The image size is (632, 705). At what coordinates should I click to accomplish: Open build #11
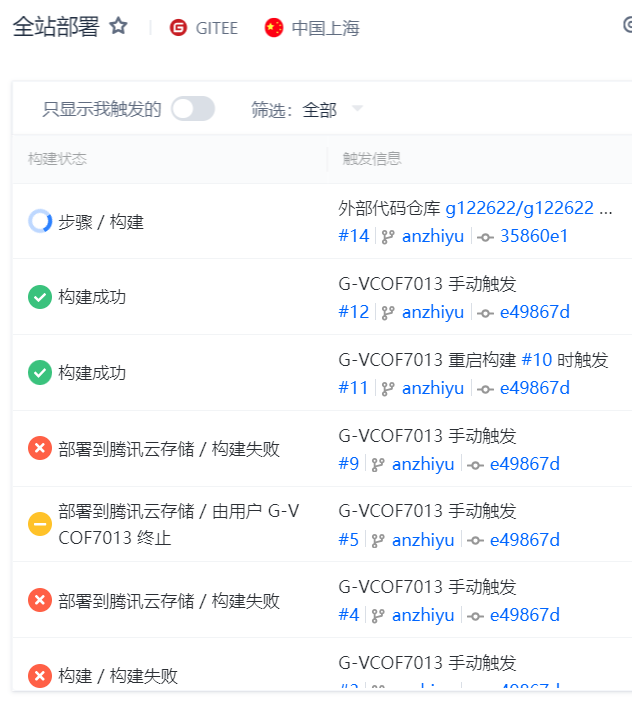(353, 388)
